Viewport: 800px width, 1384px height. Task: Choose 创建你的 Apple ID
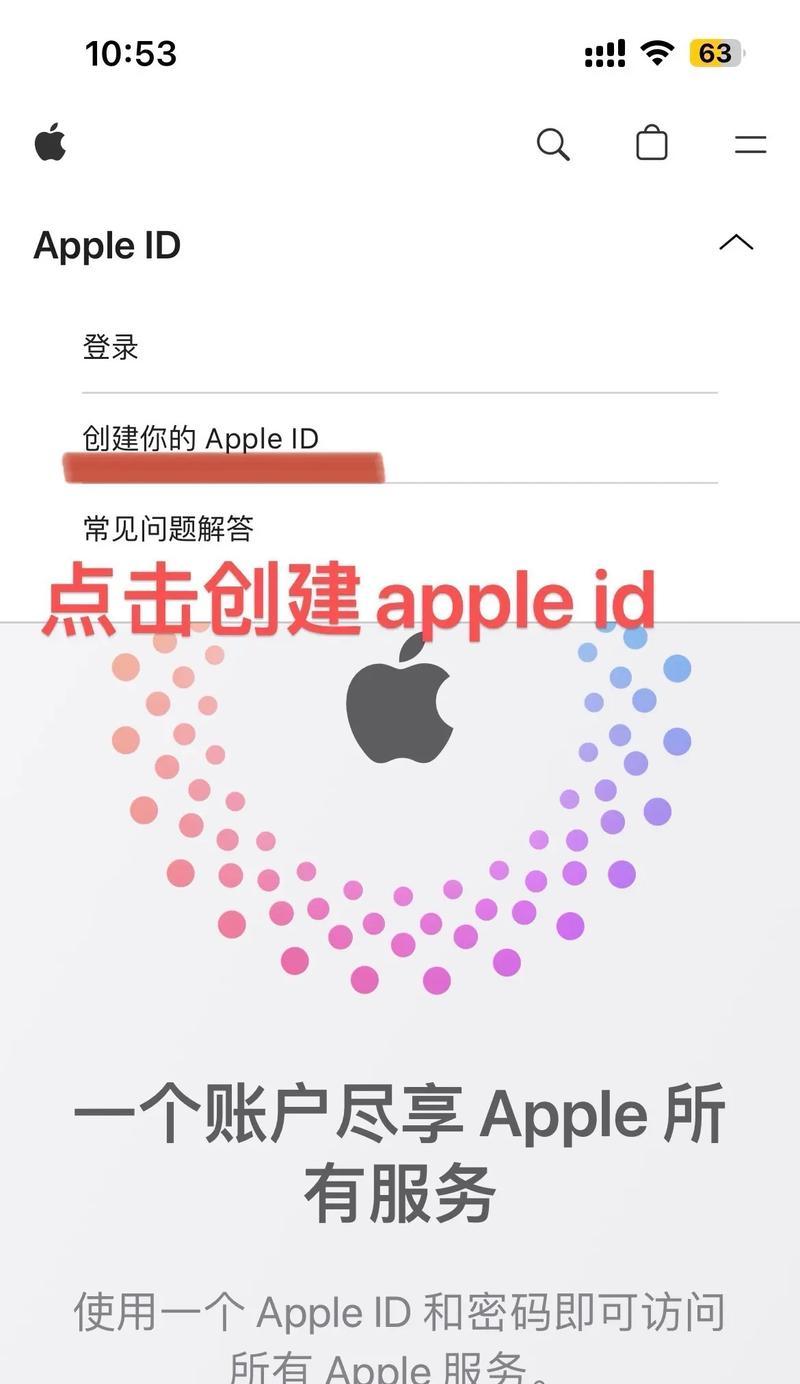(200, 439)
